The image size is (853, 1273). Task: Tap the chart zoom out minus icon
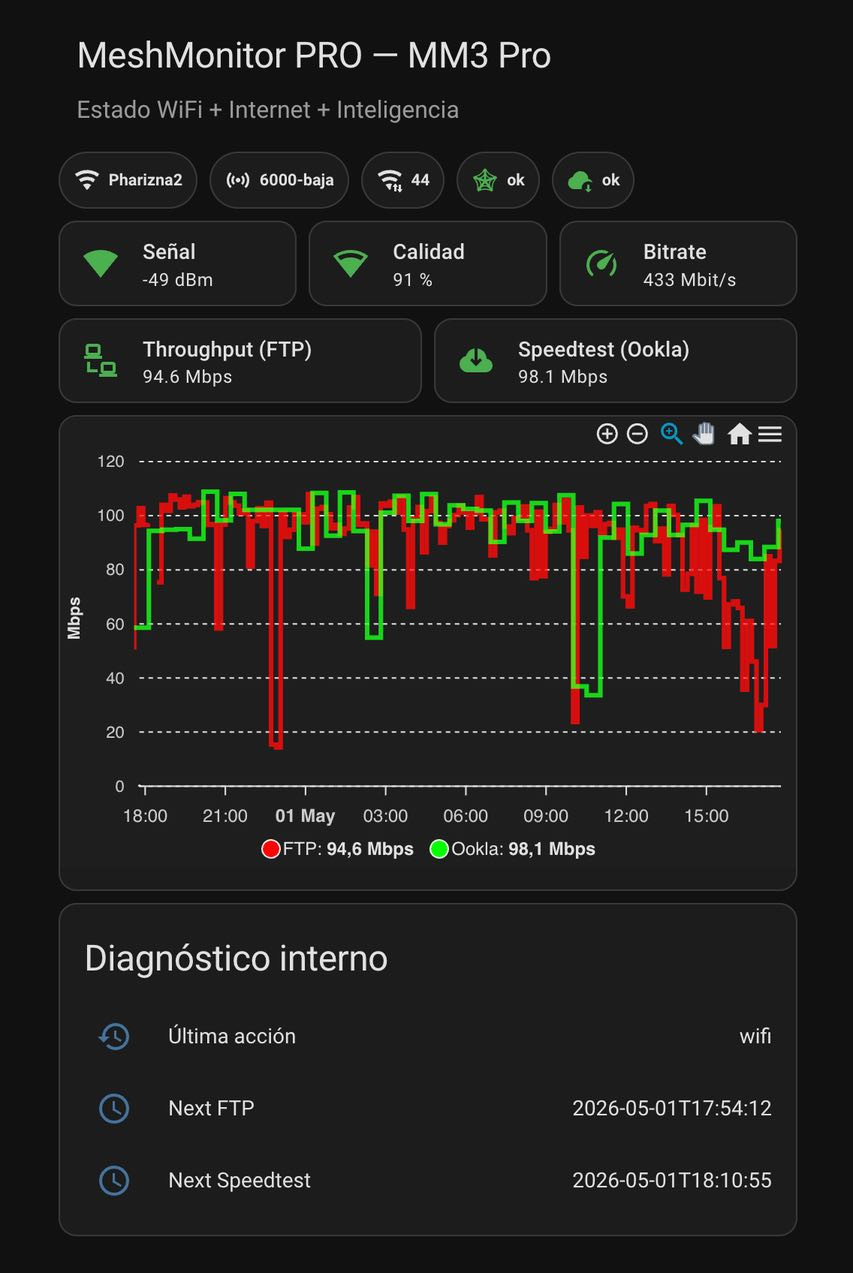(637, 433)
